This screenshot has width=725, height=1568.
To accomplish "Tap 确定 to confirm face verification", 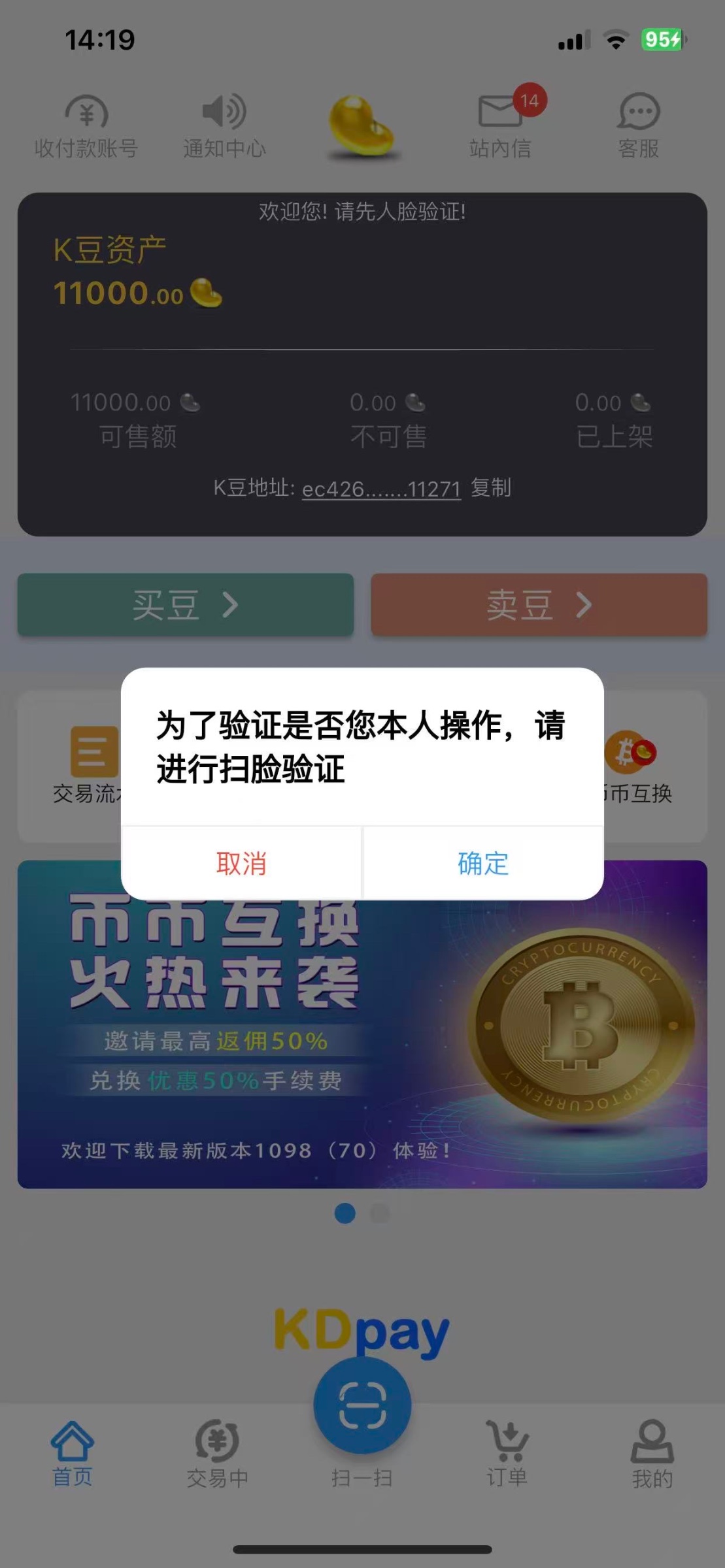I will coord(482,863).
